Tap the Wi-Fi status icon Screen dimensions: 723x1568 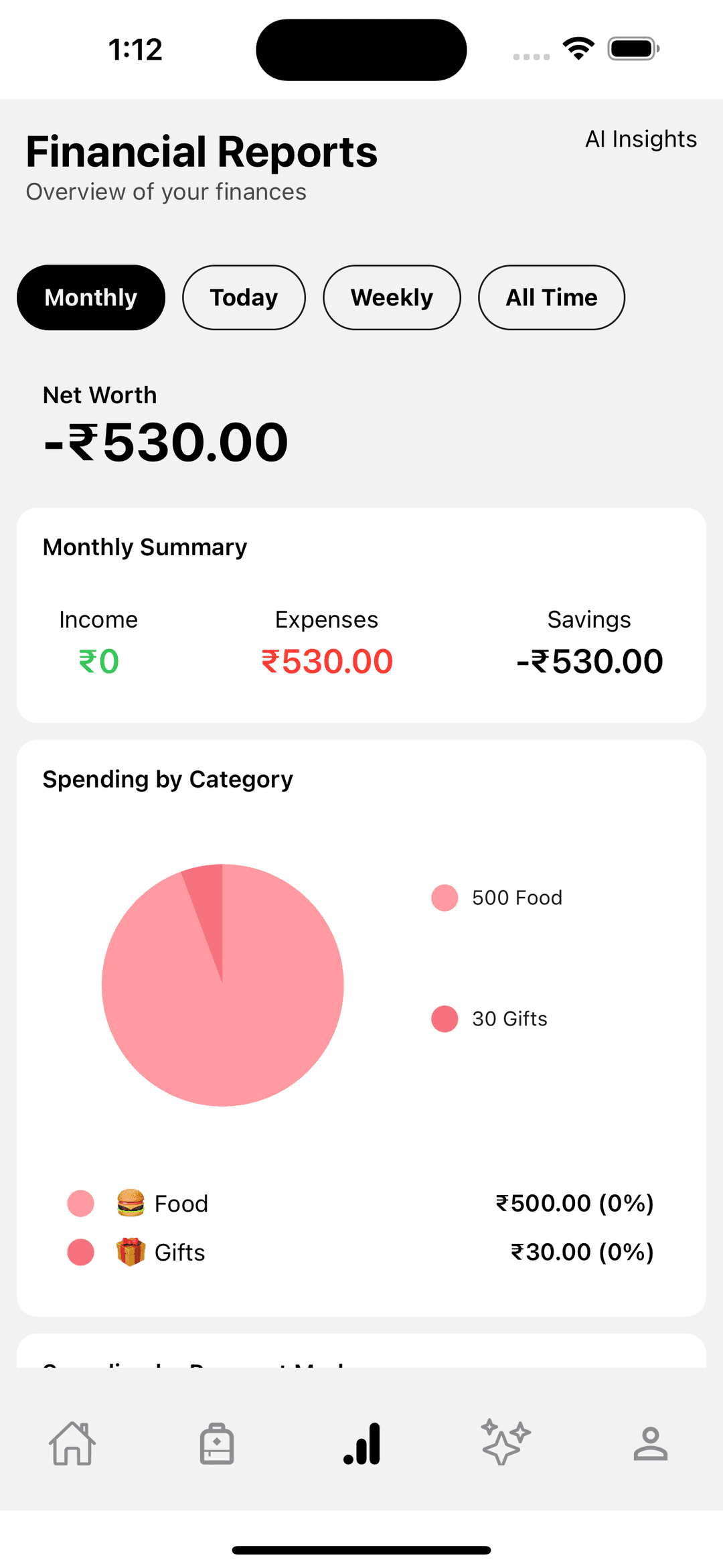[578, 48]
